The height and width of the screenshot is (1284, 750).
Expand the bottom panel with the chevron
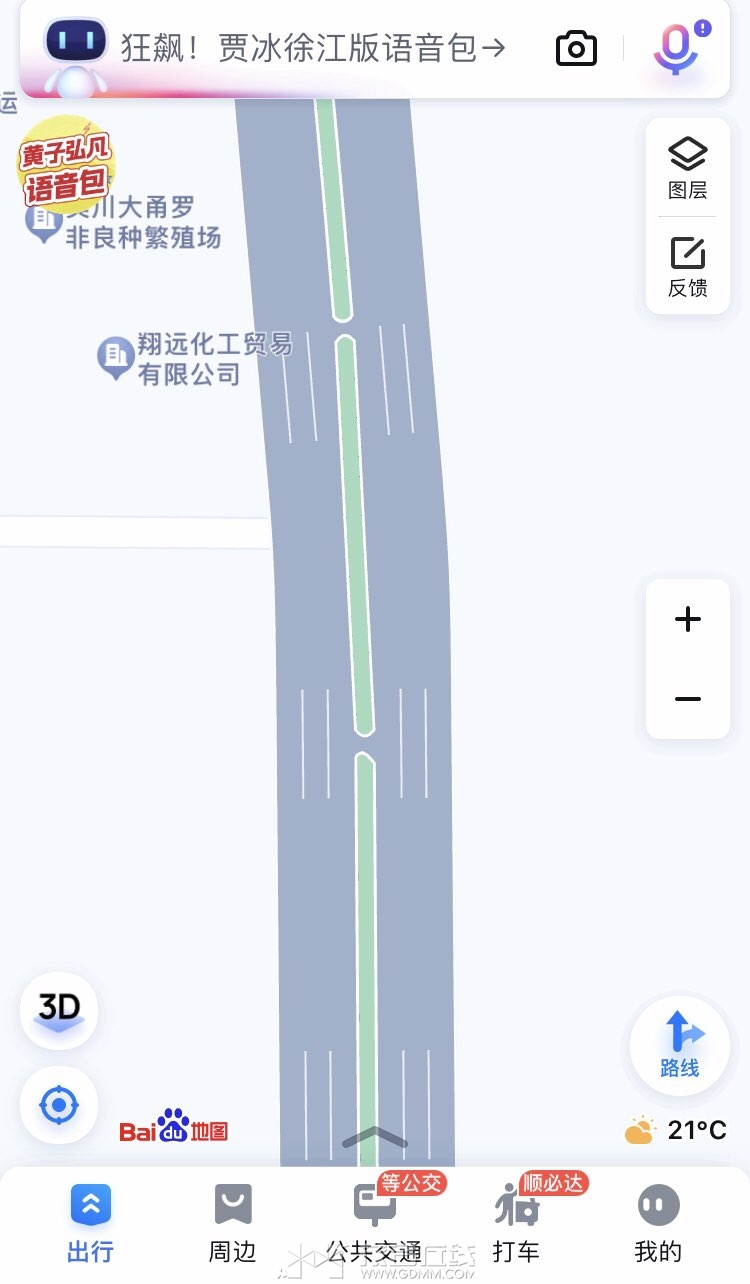375,1137
